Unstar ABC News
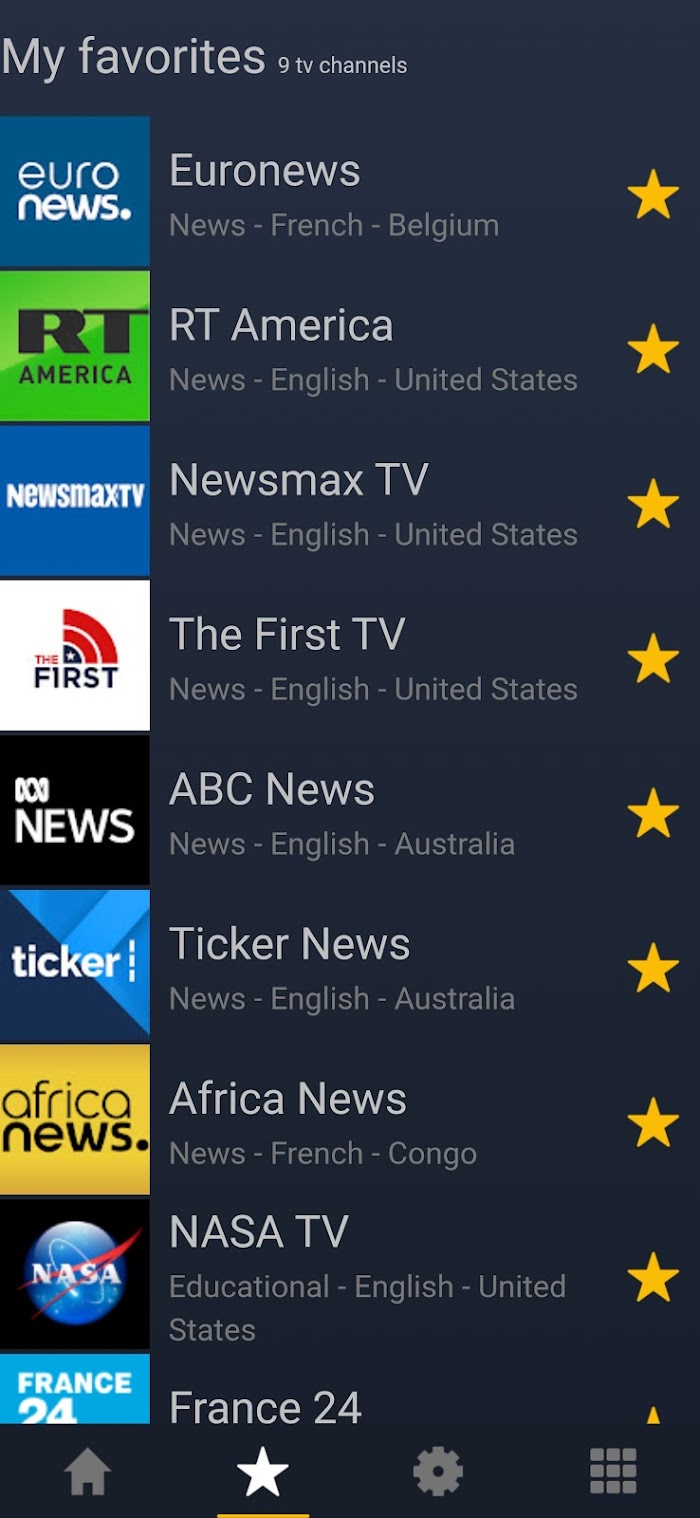 [x=653, y=813]
